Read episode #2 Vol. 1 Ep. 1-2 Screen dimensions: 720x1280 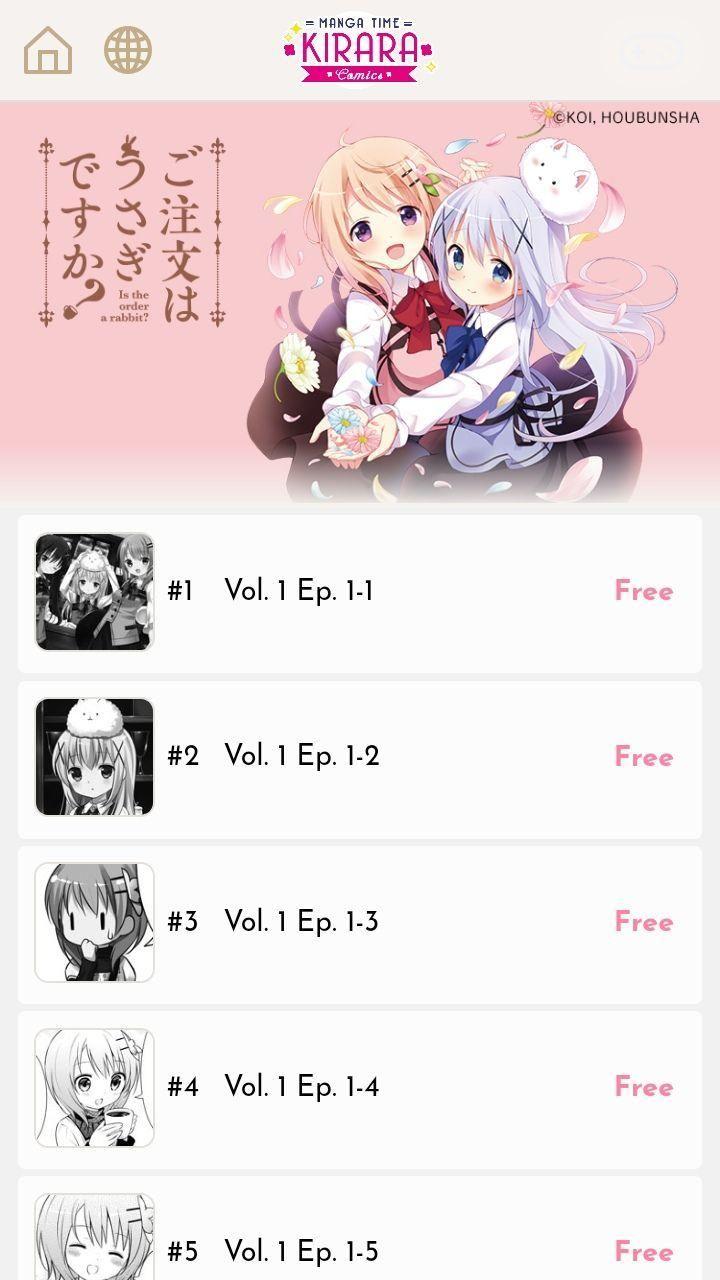click(x=359, y=757)
